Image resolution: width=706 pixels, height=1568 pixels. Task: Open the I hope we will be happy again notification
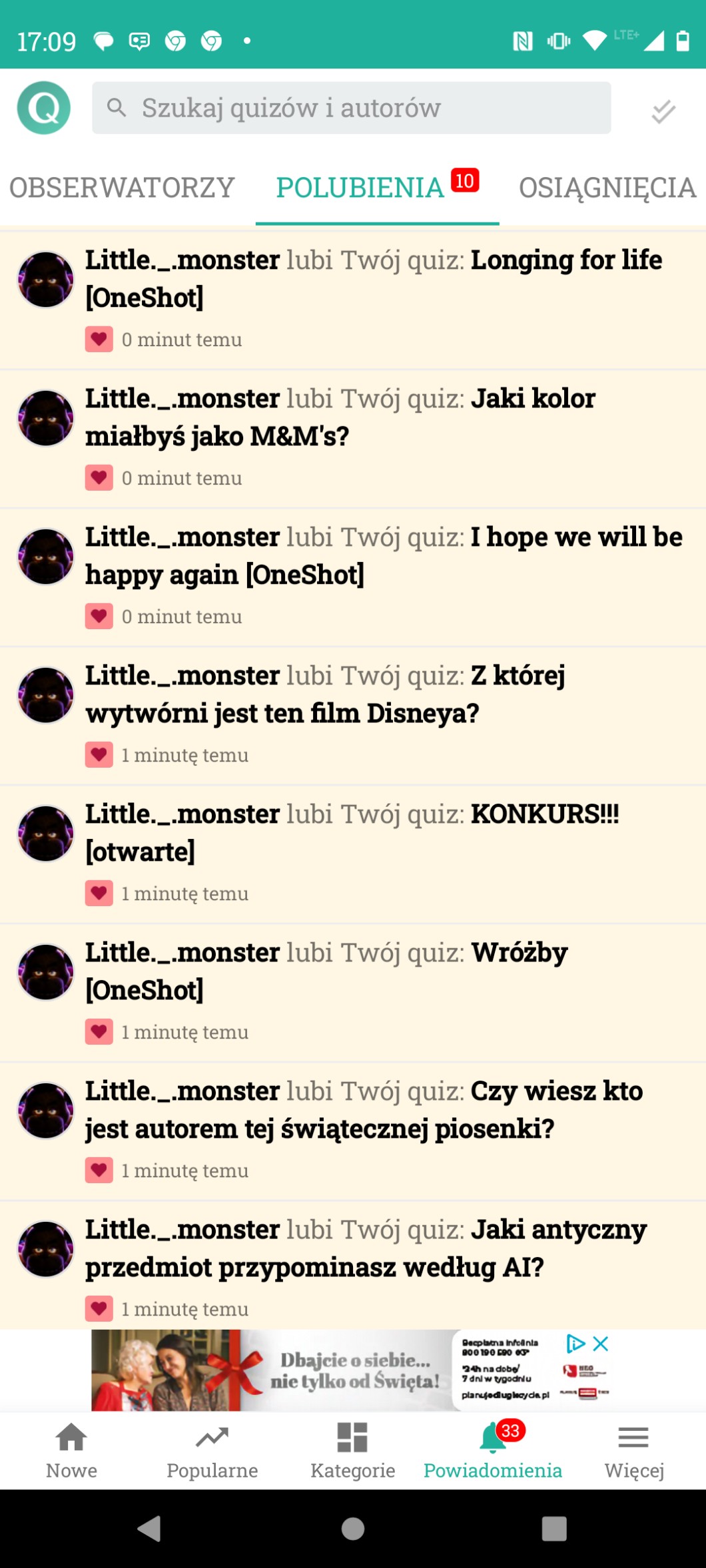pos(353,577)
